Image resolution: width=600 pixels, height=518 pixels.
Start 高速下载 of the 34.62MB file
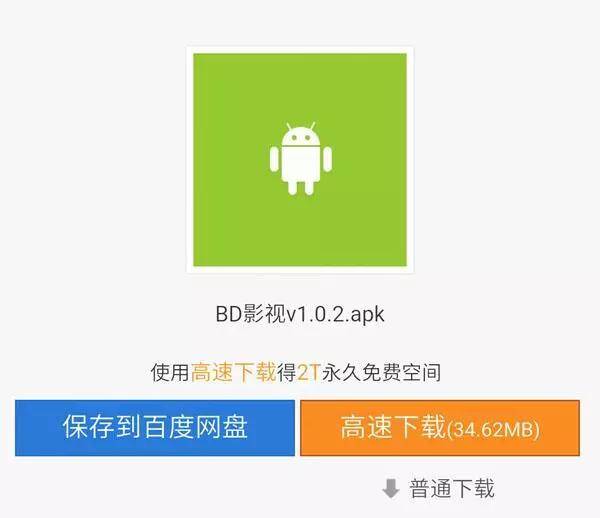[439, 428]
